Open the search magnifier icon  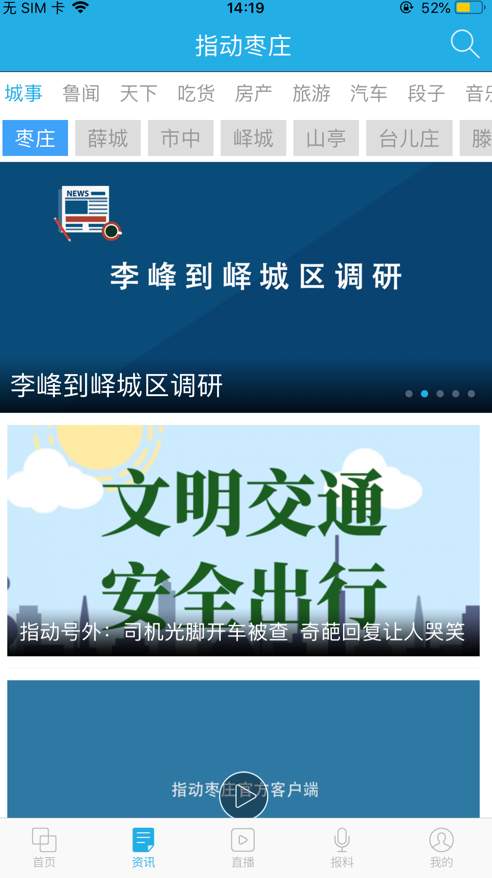click(x=465, y=44)
